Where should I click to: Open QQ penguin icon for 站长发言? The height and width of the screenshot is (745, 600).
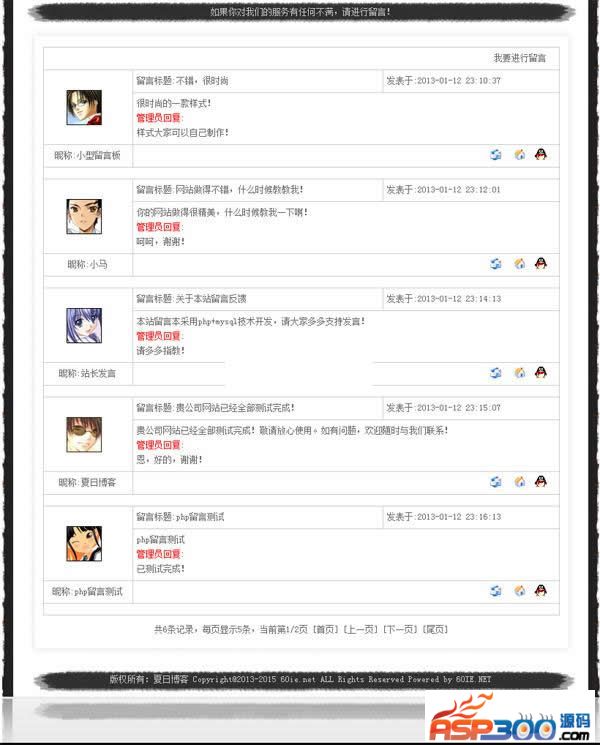[x=541, y=373]
